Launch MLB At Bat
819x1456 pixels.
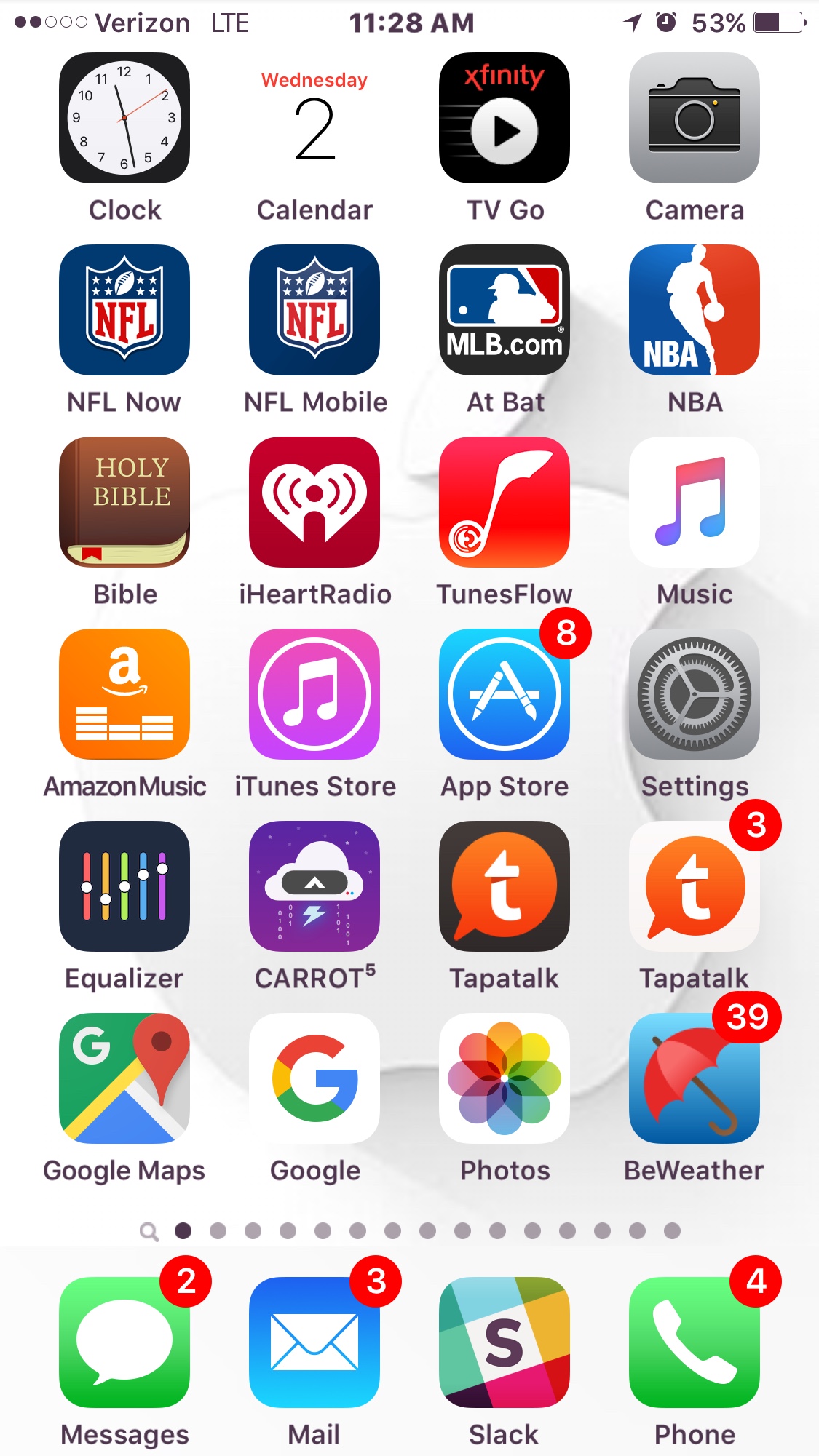tap(505, 310)
